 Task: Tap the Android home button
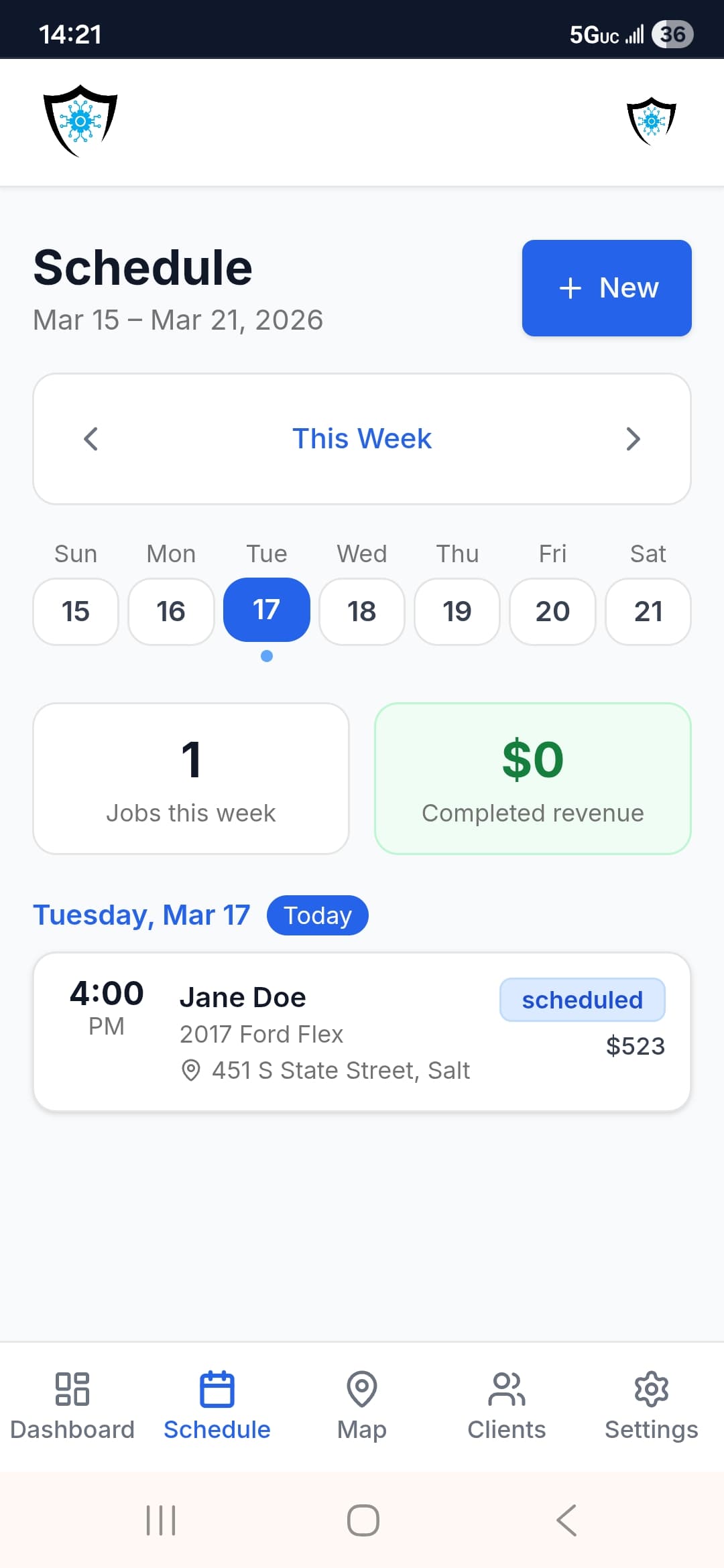click(x=362, y=1520)
